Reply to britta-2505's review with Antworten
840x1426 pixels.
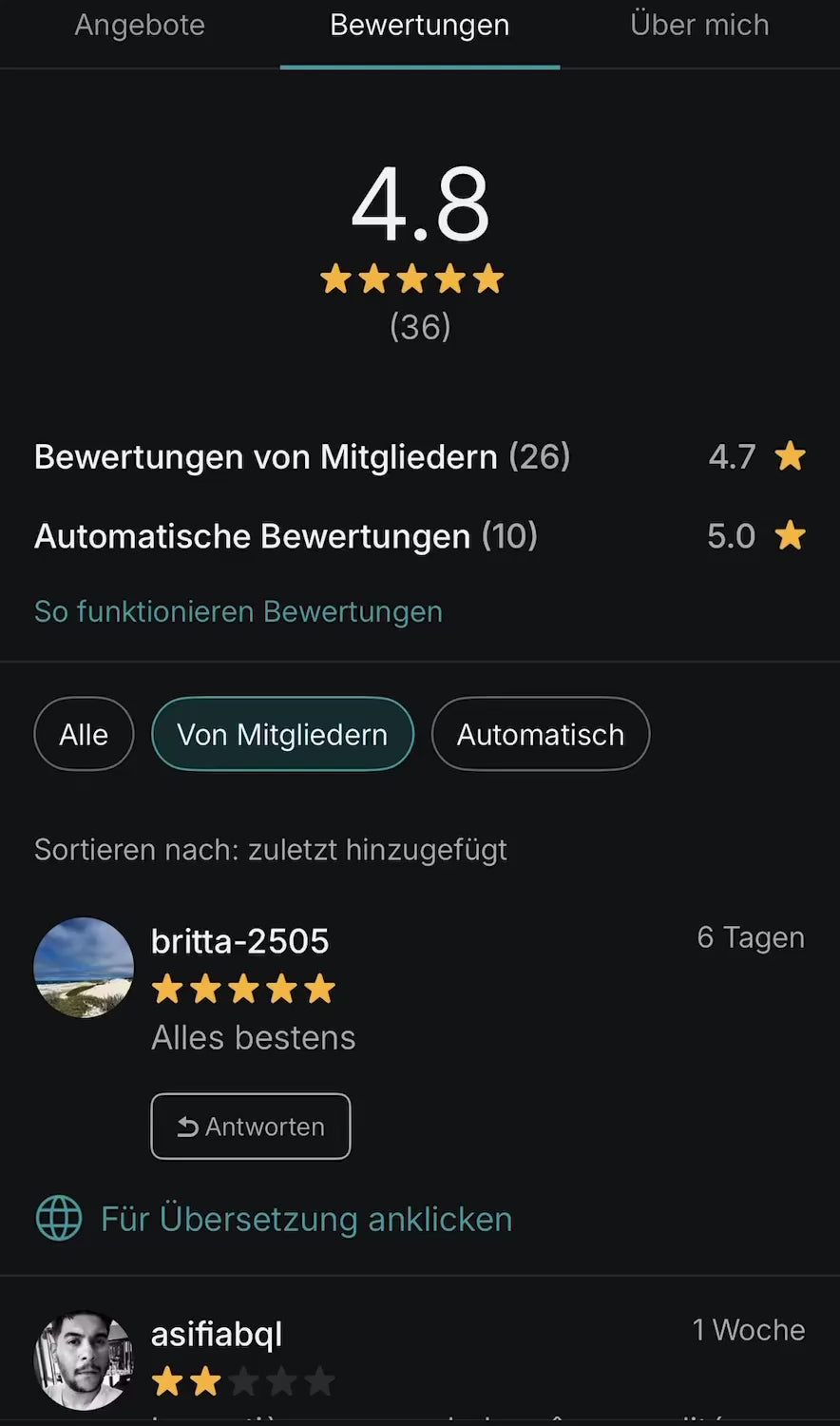tap(251, 1127)
